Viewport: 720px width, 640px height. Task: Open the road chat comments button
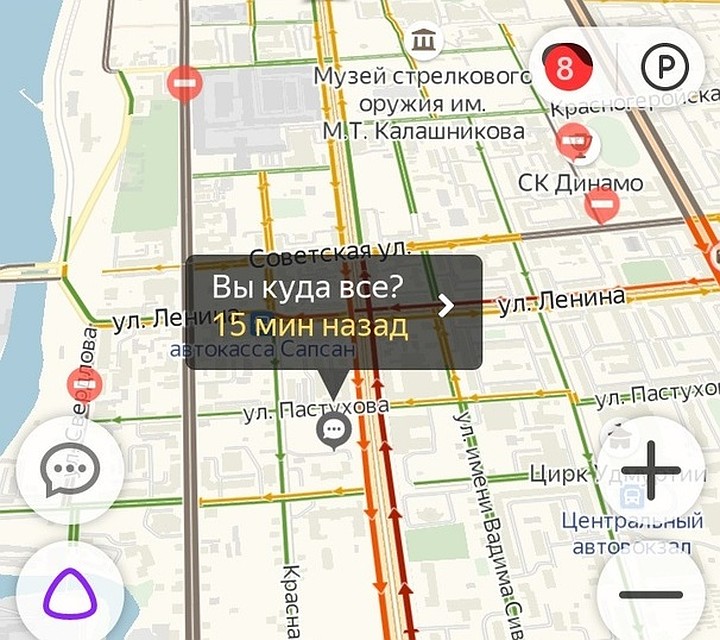click(68, 468)
